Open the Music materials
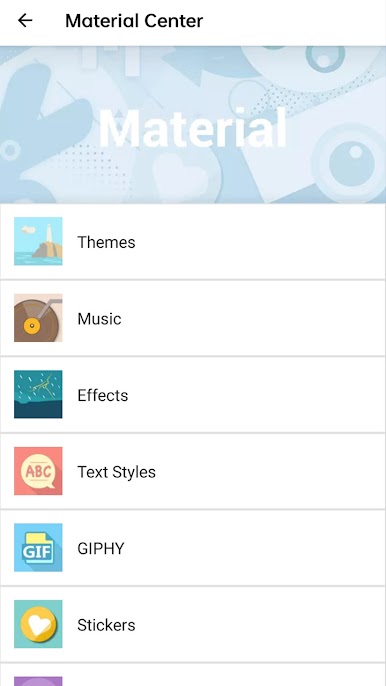386x686 pixels. tap(193, 318)
